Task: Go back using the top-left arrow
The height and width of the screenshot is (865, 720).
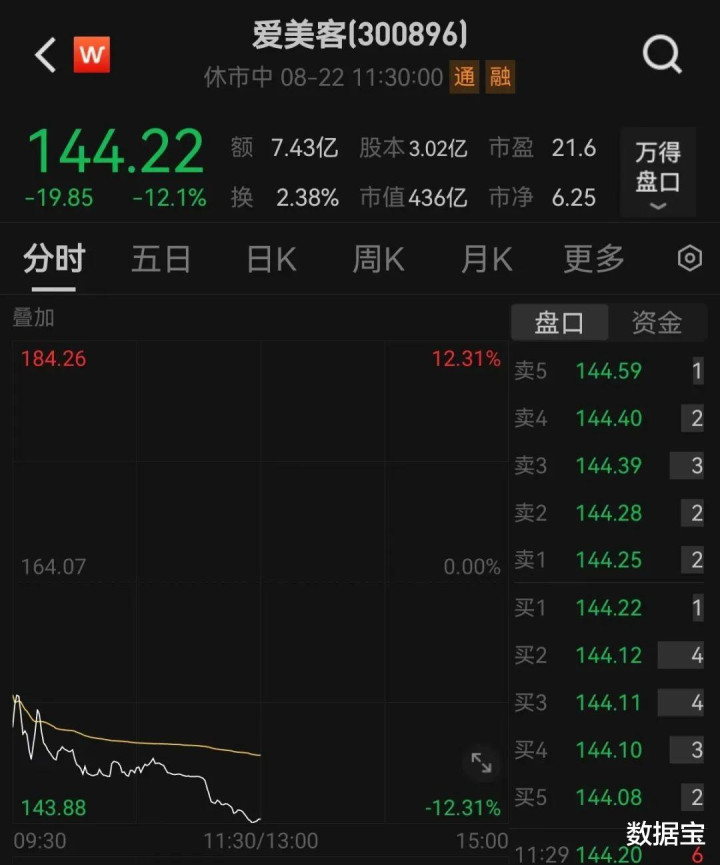Action: (x=45, y=55)
